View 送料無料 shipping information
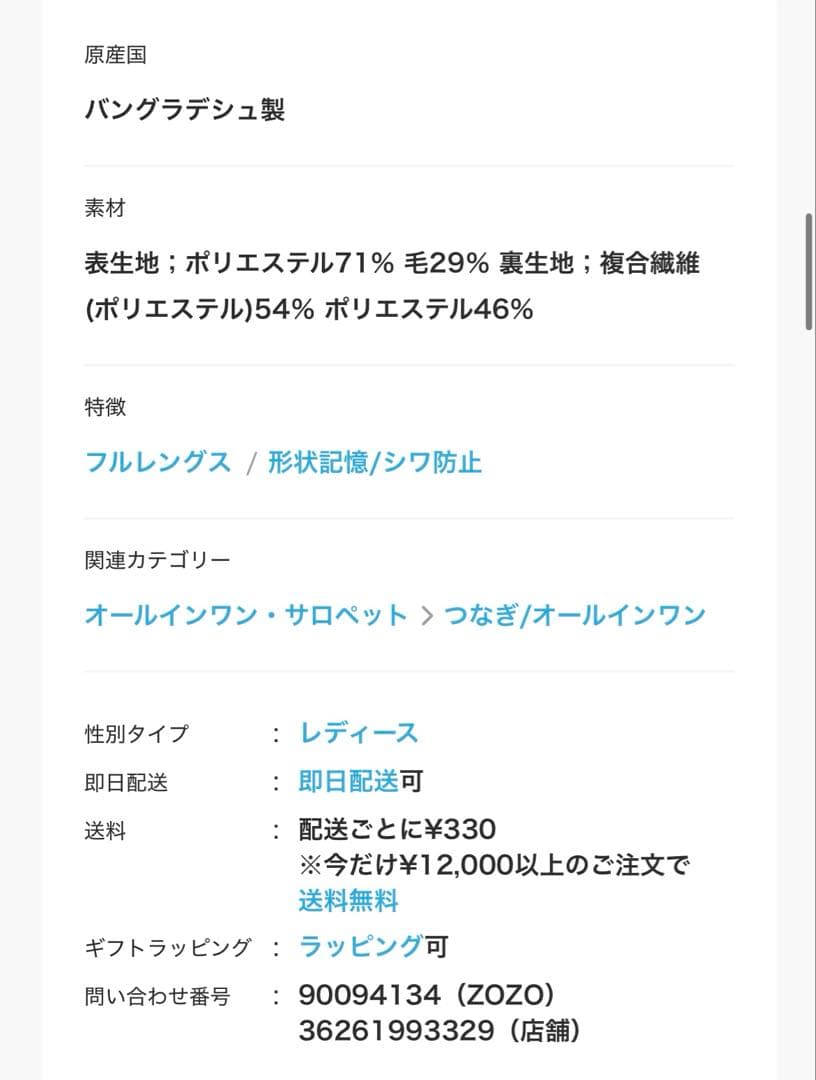The width and height of the screenshot is (816, 1080). point(348,901)
